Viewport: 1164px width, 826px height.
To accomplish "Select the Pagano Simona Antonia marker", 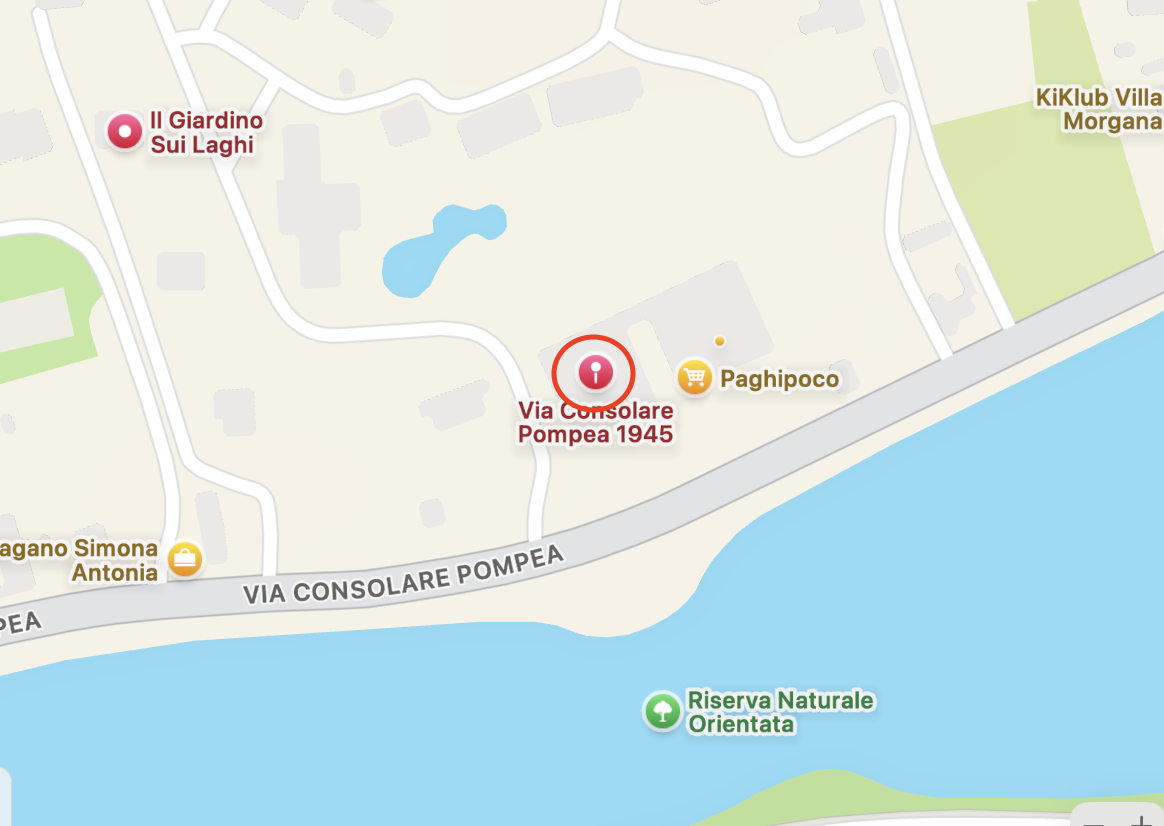I will tap(185, 559).
